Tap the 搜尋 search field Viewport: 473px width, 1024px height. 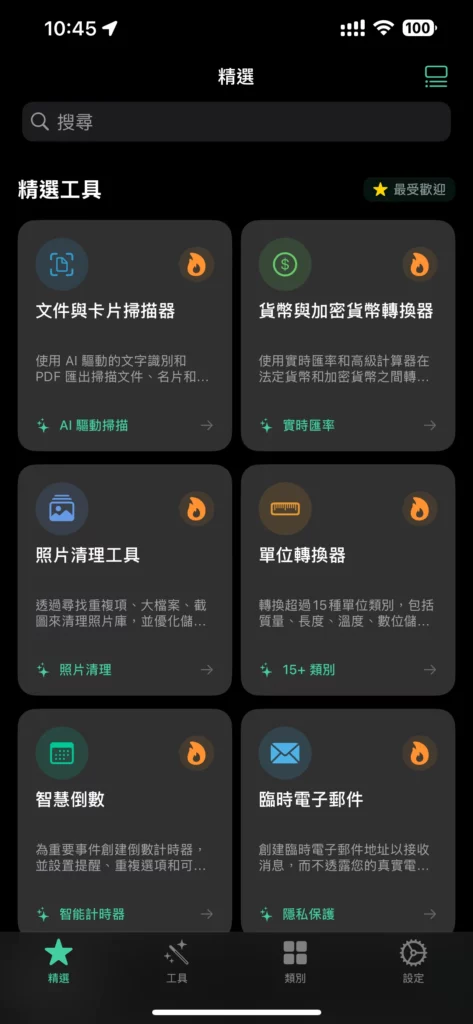[236, 121]
